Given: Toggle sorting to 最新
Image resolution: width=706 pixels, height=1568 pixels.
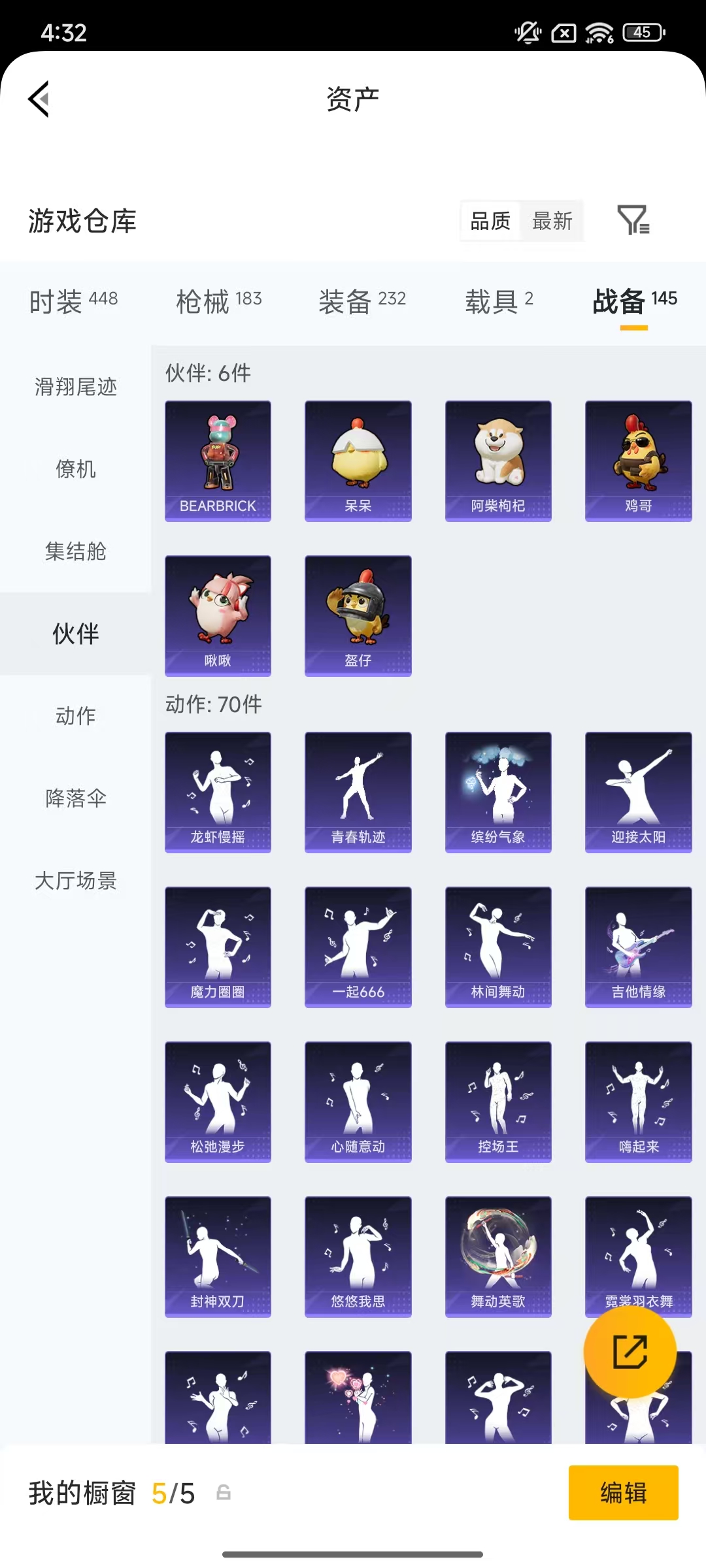Looking at the screenshot, I should 551,222.
